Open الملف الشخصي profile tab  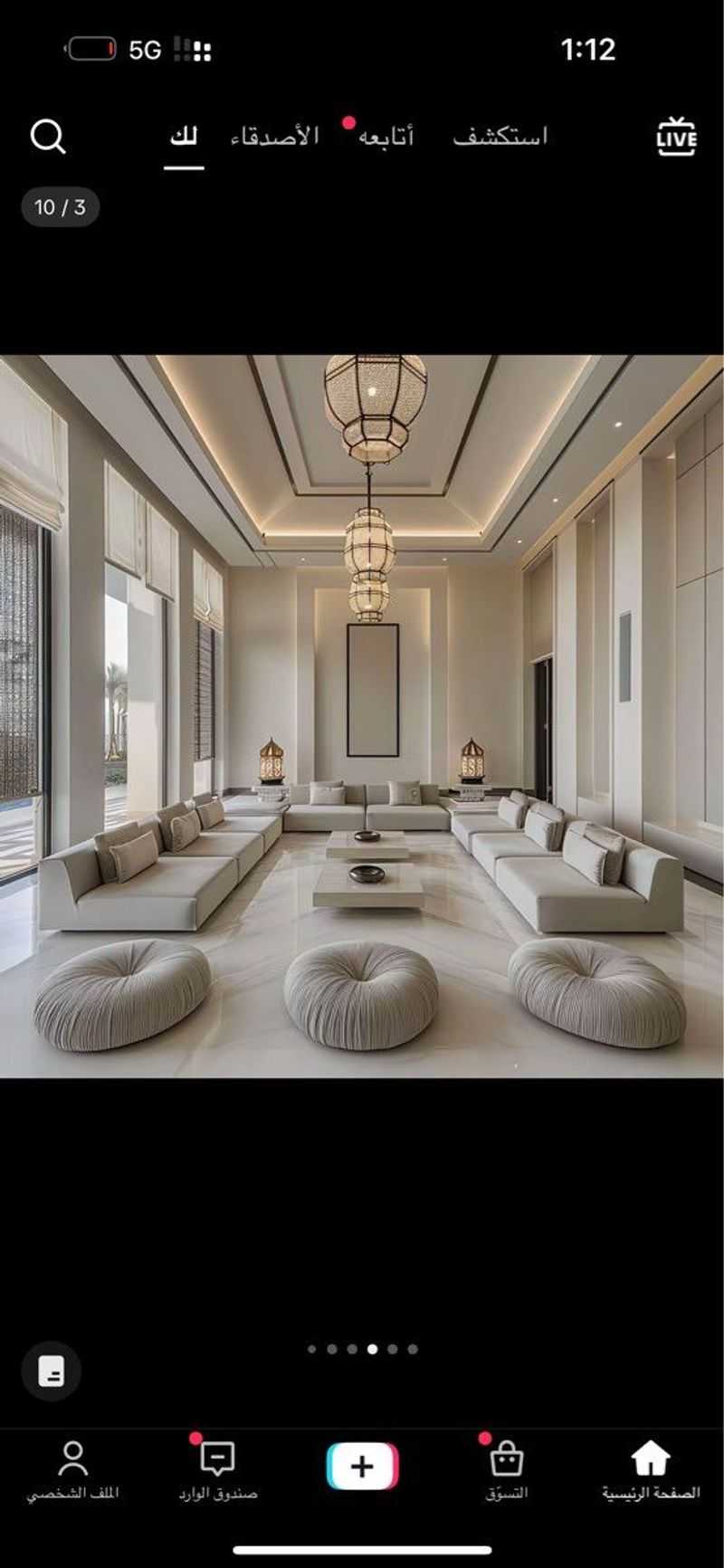[72, 1470]
